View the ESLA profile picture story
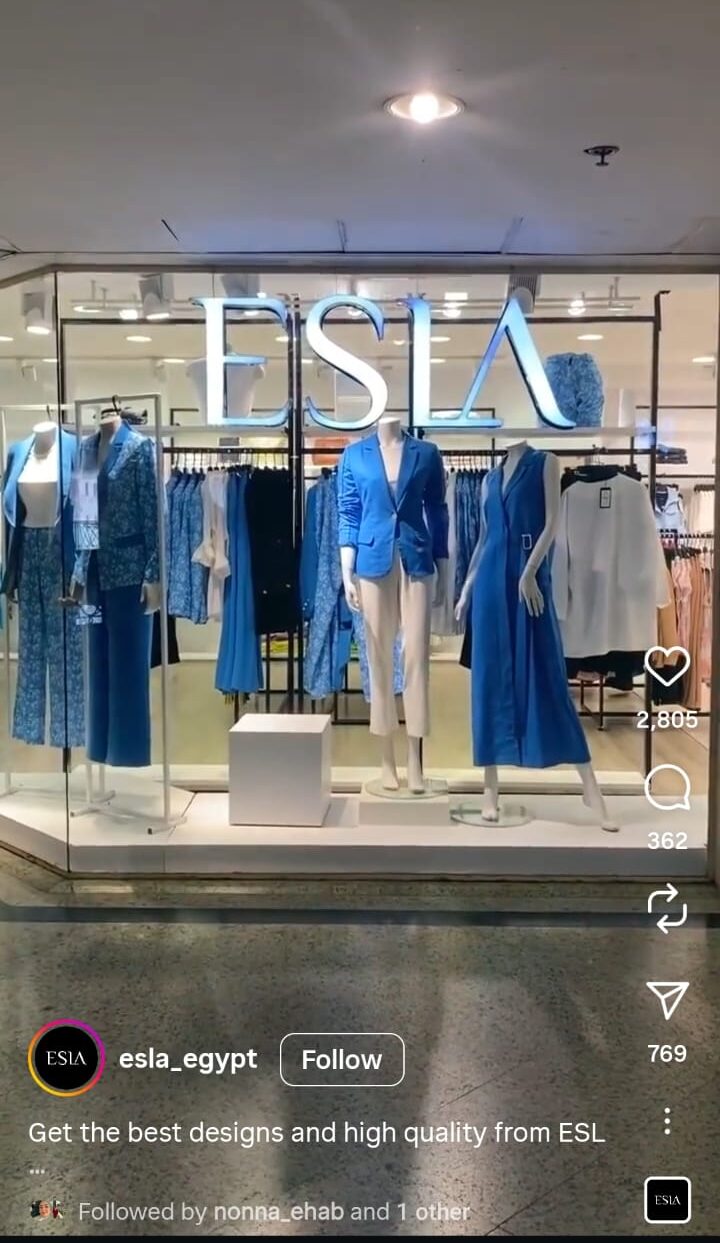This screenshot has height=1243, width=720. click(x=66, y=1058)
